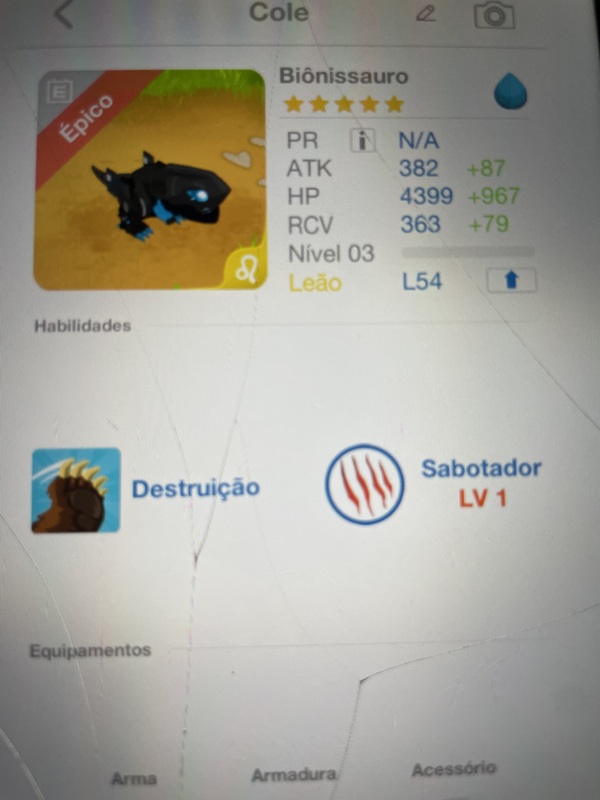Go back using the top-left arrow

65,14
